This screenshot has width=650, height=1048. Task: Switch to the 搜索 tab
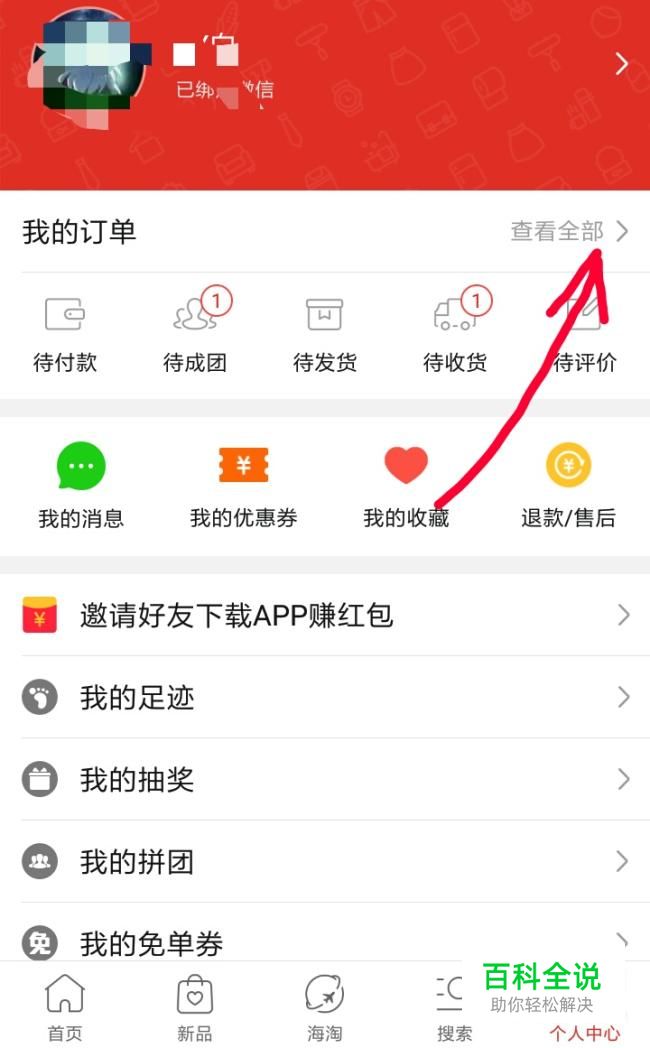[x=454, y=1007]
